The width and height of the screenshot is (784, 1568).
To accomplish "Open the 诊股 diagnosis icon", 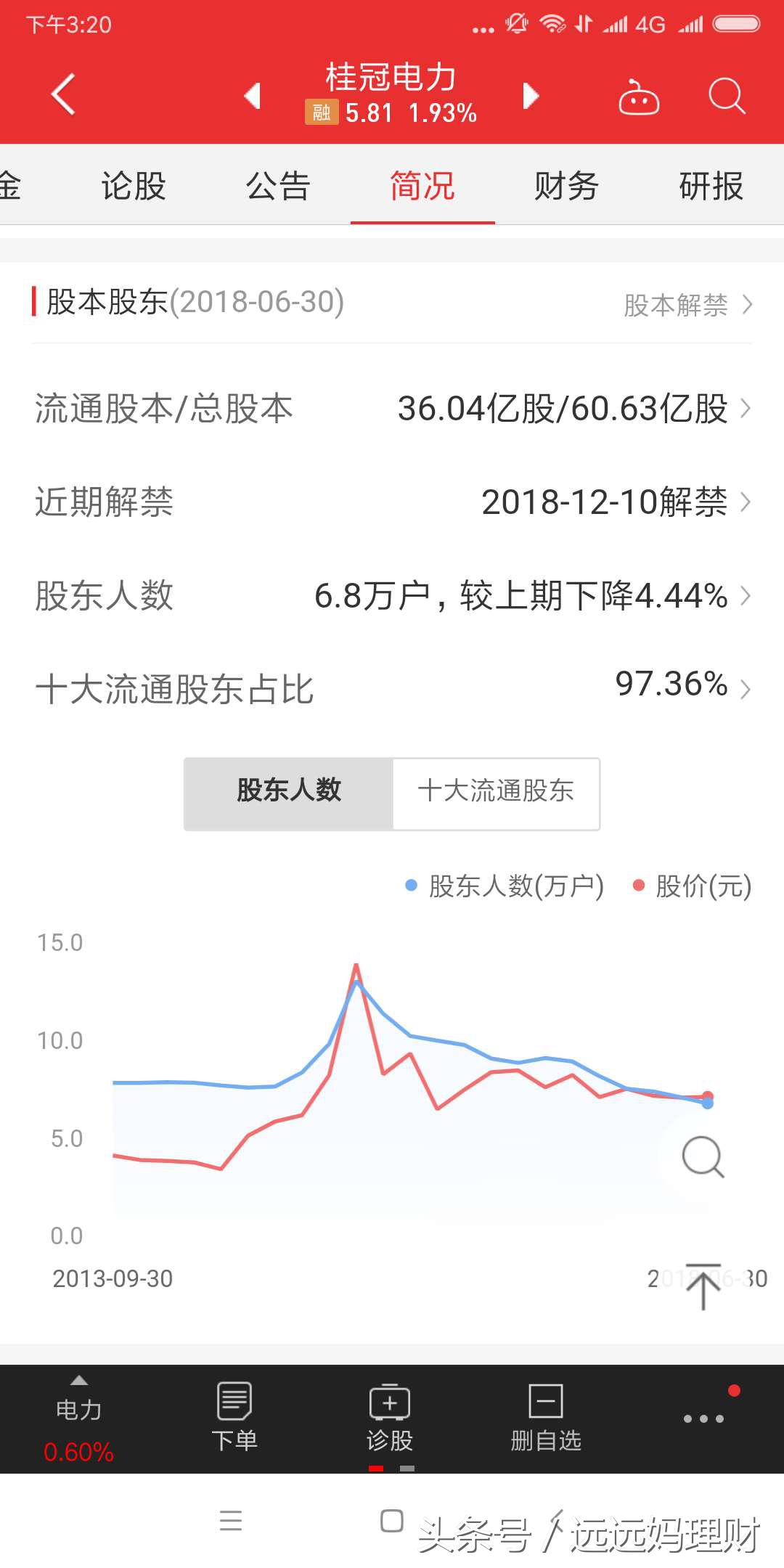I will (390, 1416).
